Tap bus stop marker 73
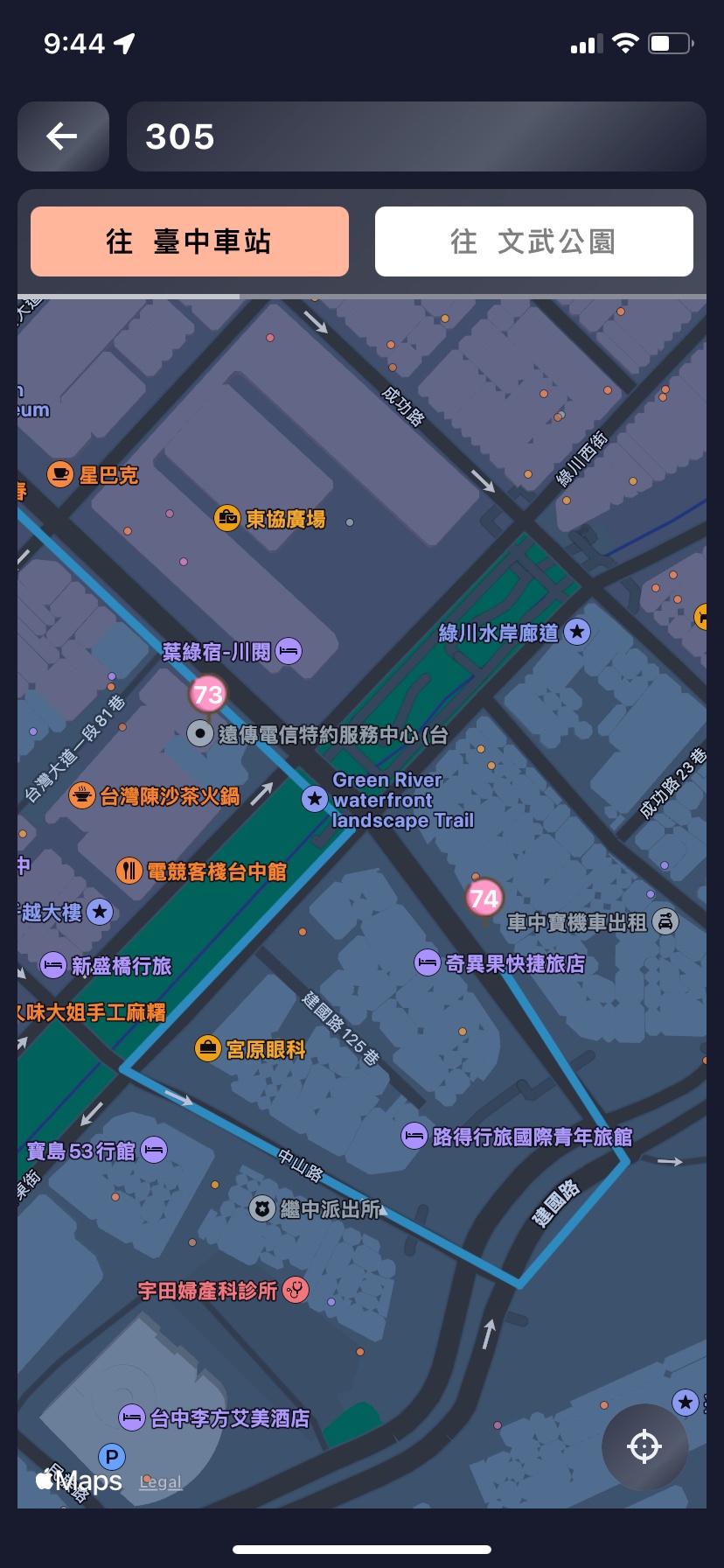This screenshot has height=1568, width=724. [x=208, y=695]
